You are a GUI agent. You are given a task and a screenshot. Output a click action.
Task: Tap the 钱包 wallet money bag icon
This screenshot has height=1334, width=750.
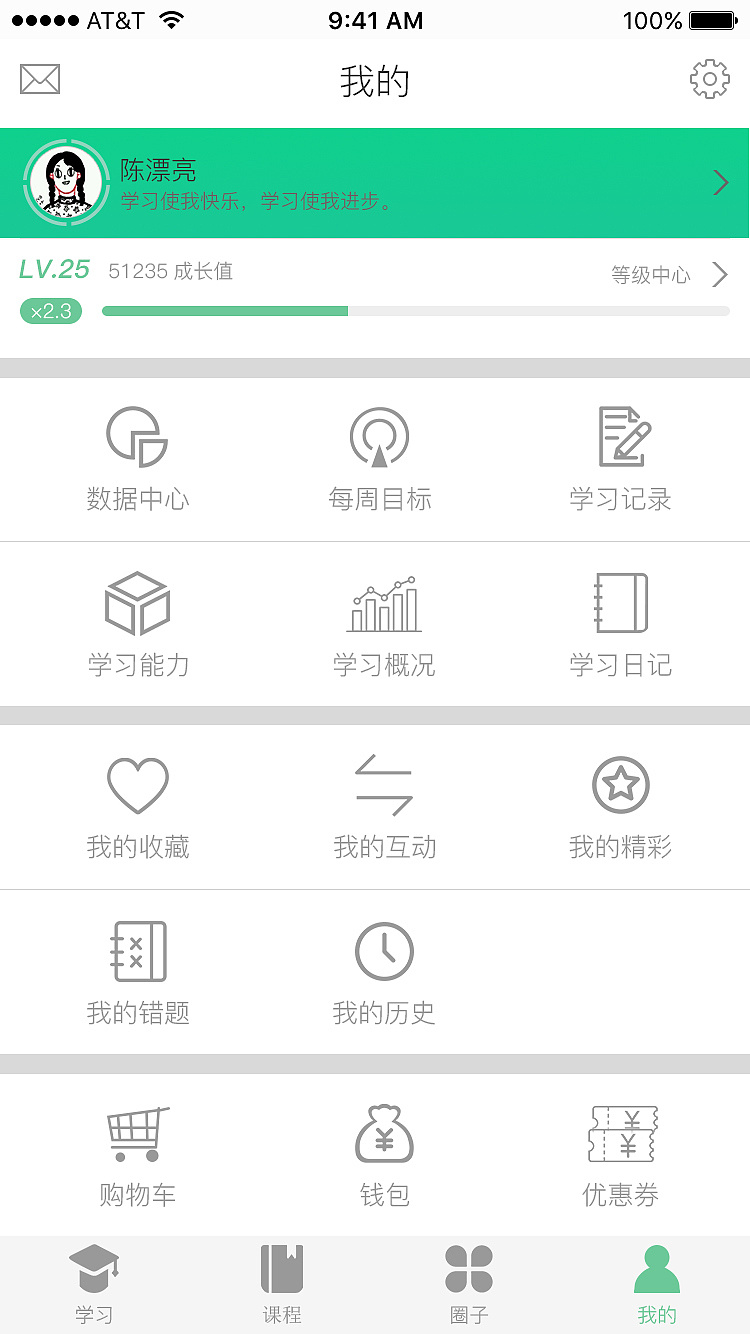383,1133
